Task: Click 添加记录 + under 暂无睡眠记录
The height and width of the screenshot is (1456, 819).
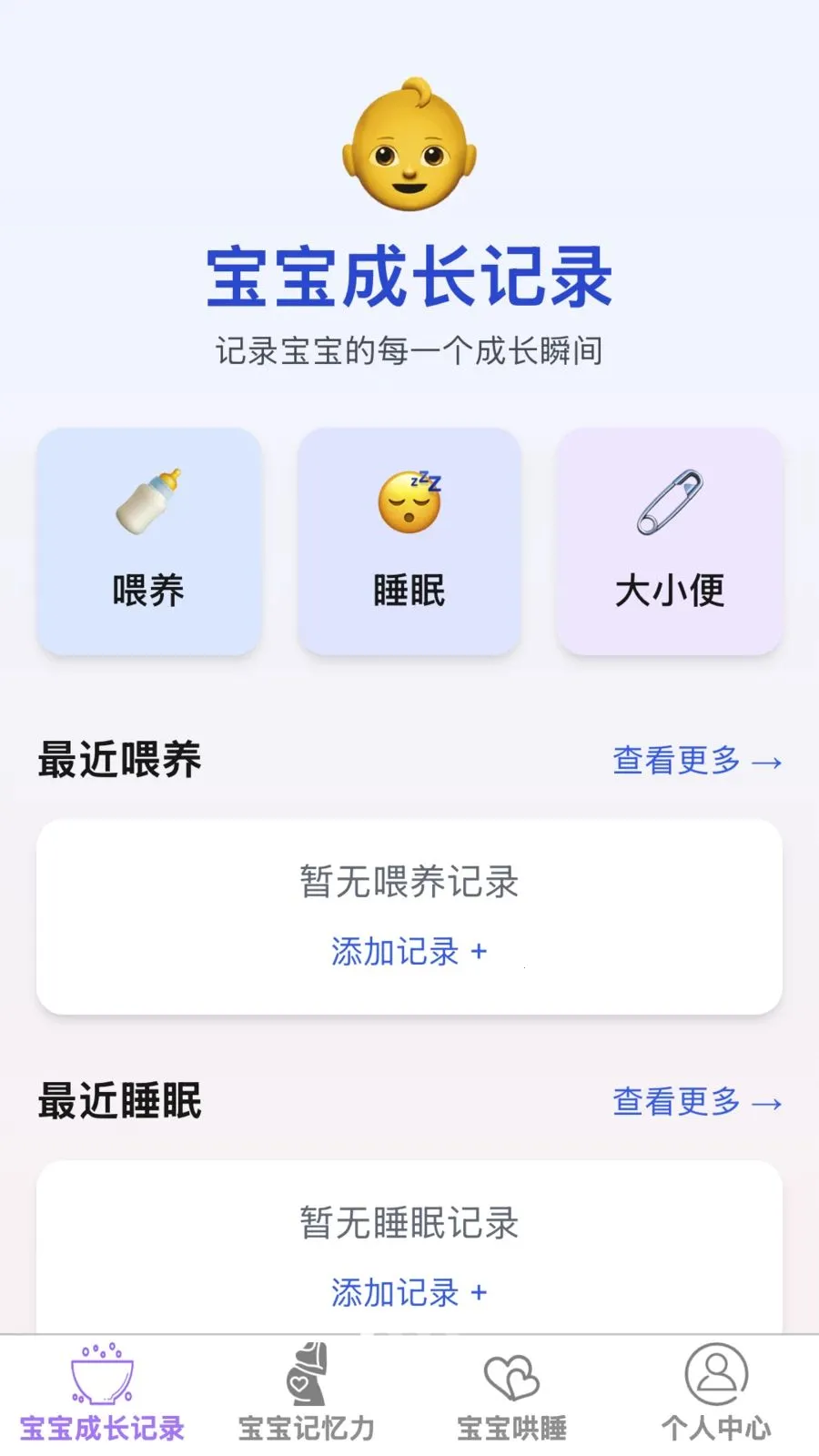Action: click(x=409, y=1292)
